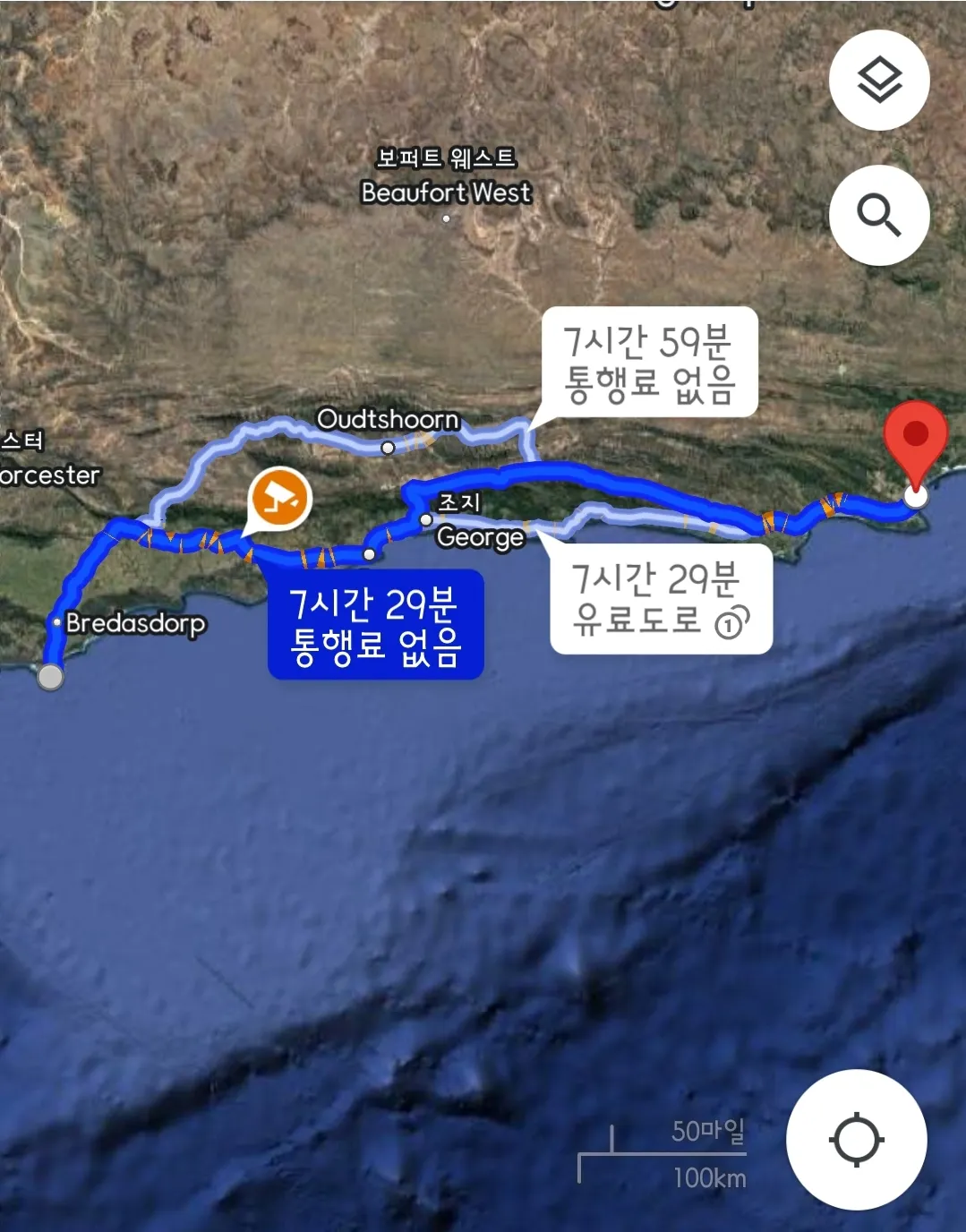Center map on my location
This screenshot has height=1232, width=966.
click(x=856, y=1140)
